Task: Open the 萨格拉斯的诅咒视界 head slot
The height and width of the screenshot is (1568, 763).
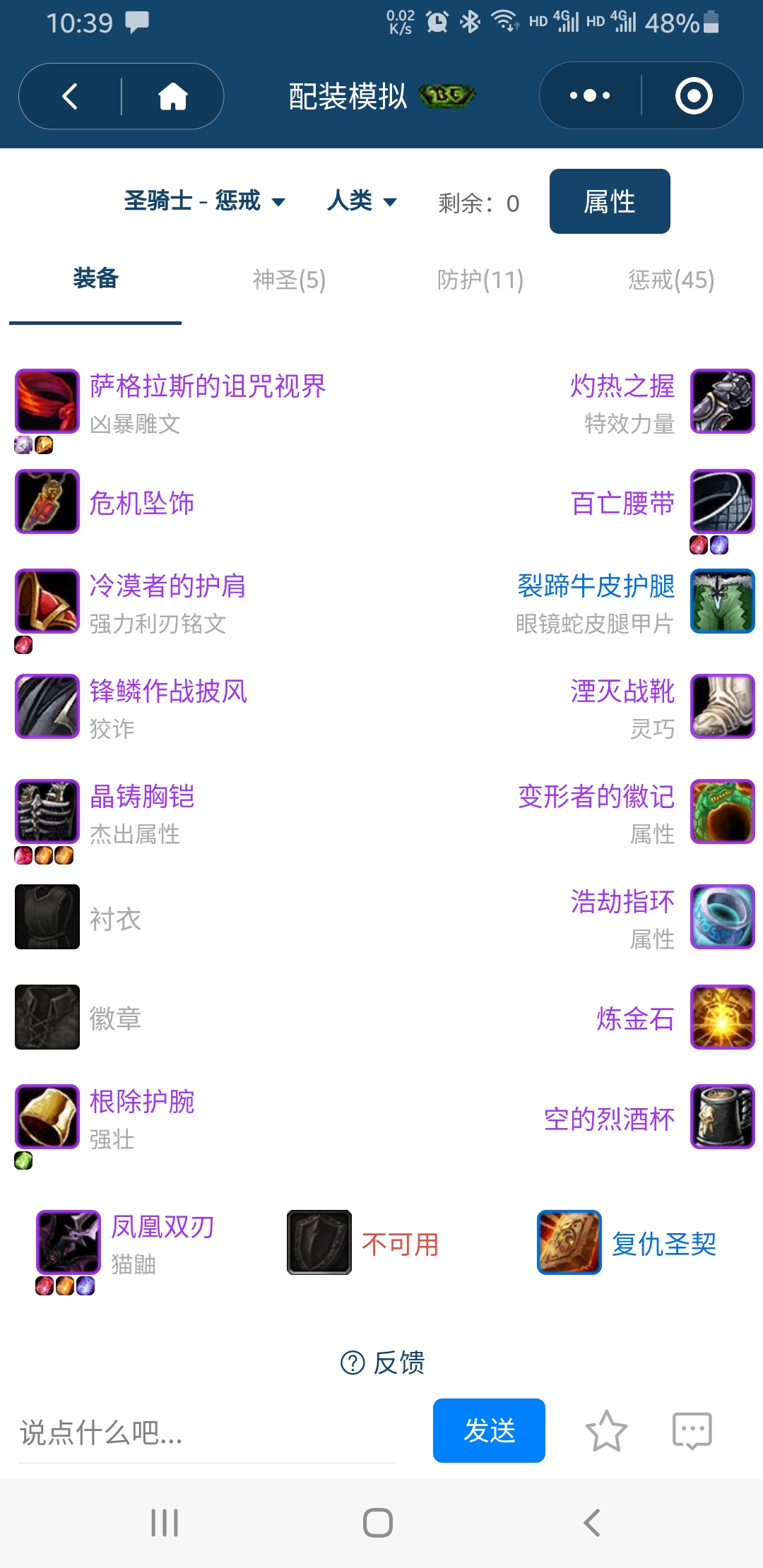Action: [207, 386]
